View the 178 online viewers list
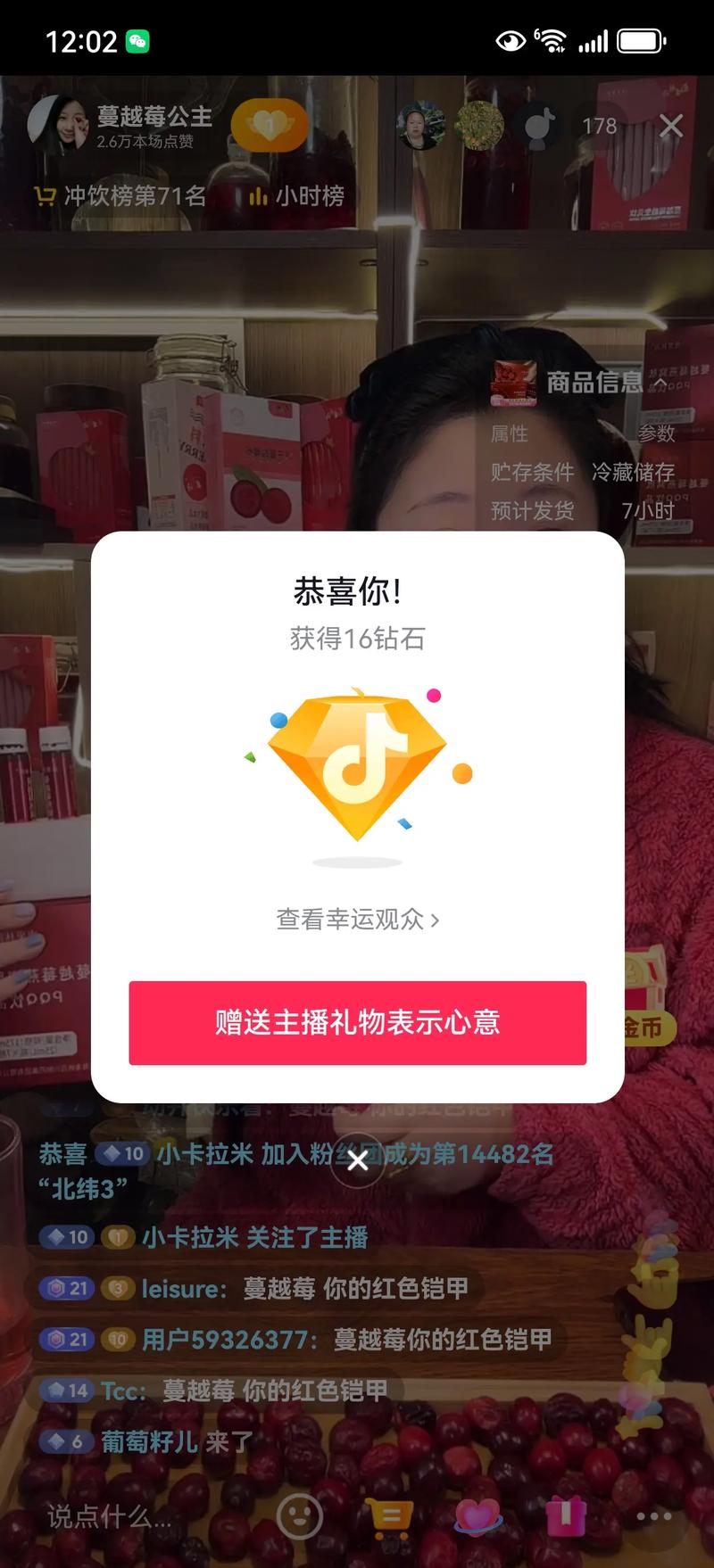 point(599,127)
